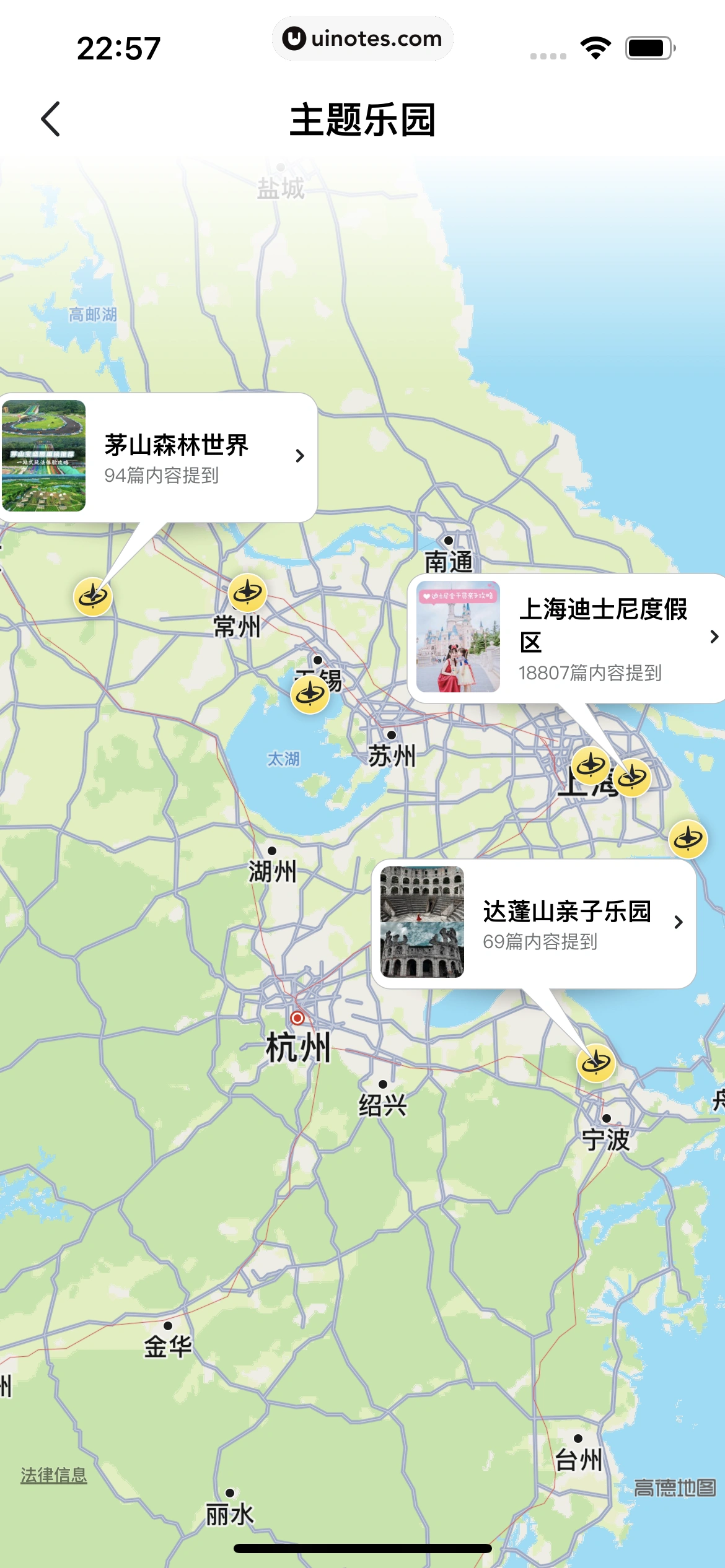The width and height of the screenshot is (725, 1568).
Task: Tap the leftmost Shanghai theme park pin
Action: [591, 767]
